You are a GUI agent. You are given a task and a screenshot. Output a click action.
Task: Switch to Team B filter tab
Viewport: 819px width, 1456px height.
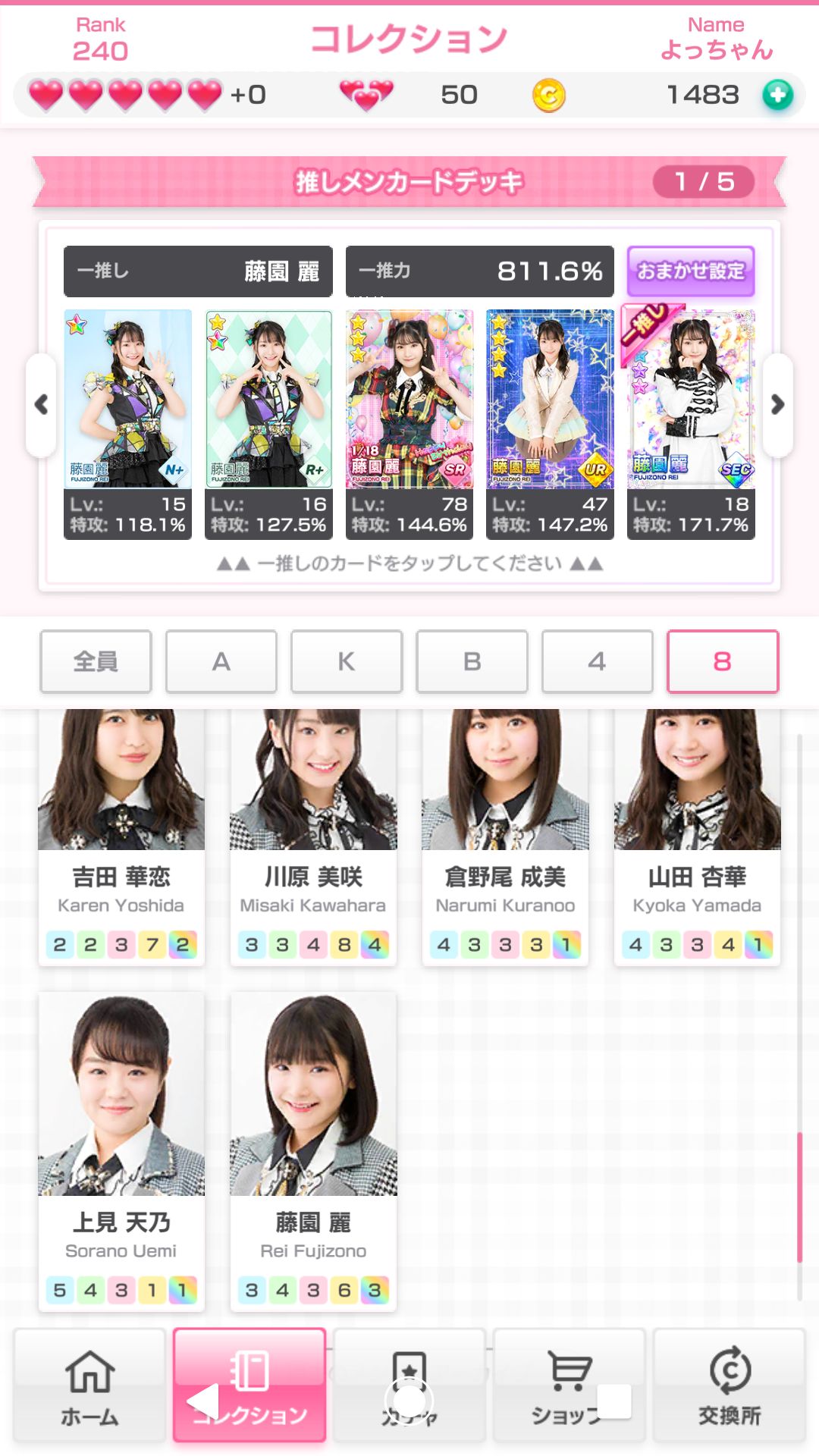click(472, 661)
